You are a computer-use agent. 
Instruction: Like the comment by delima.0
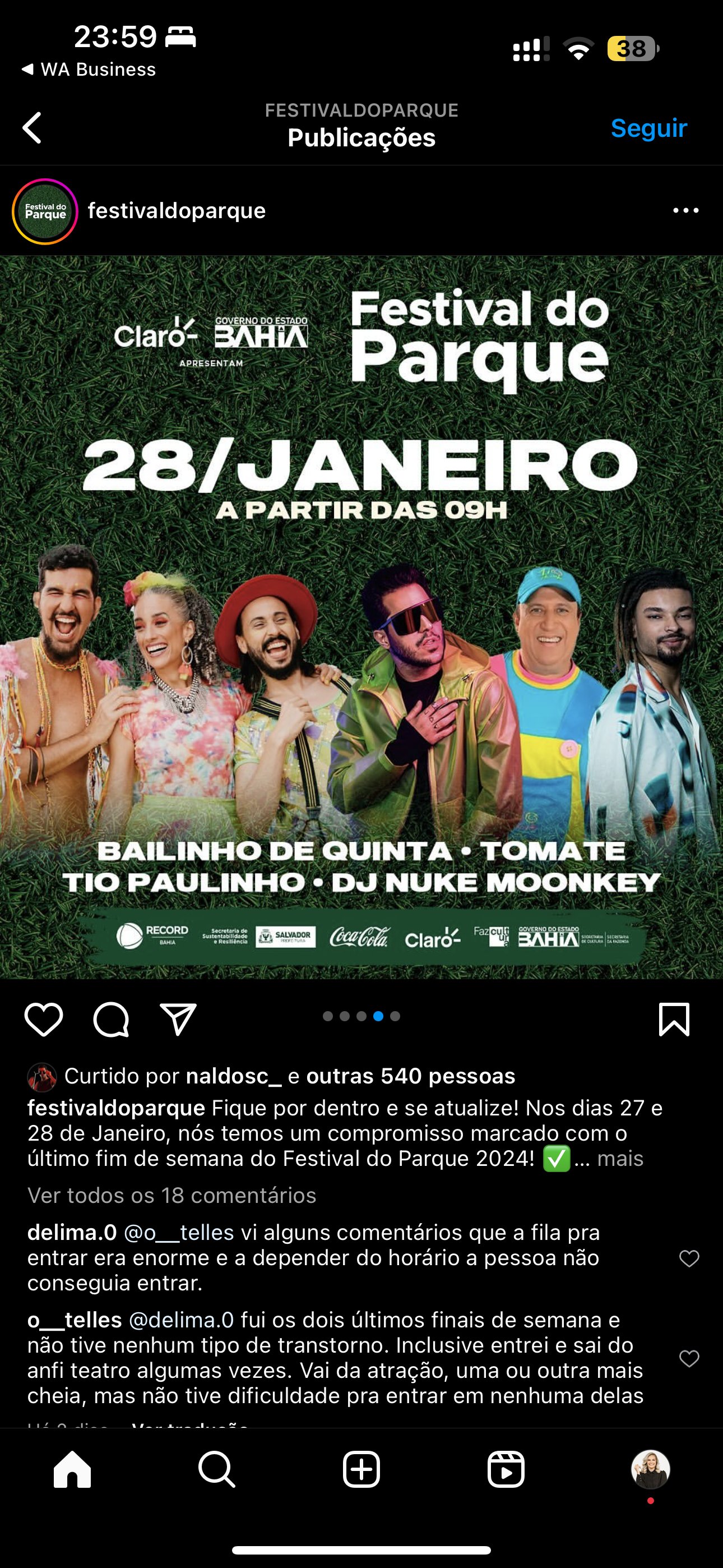click(689, 1258)
